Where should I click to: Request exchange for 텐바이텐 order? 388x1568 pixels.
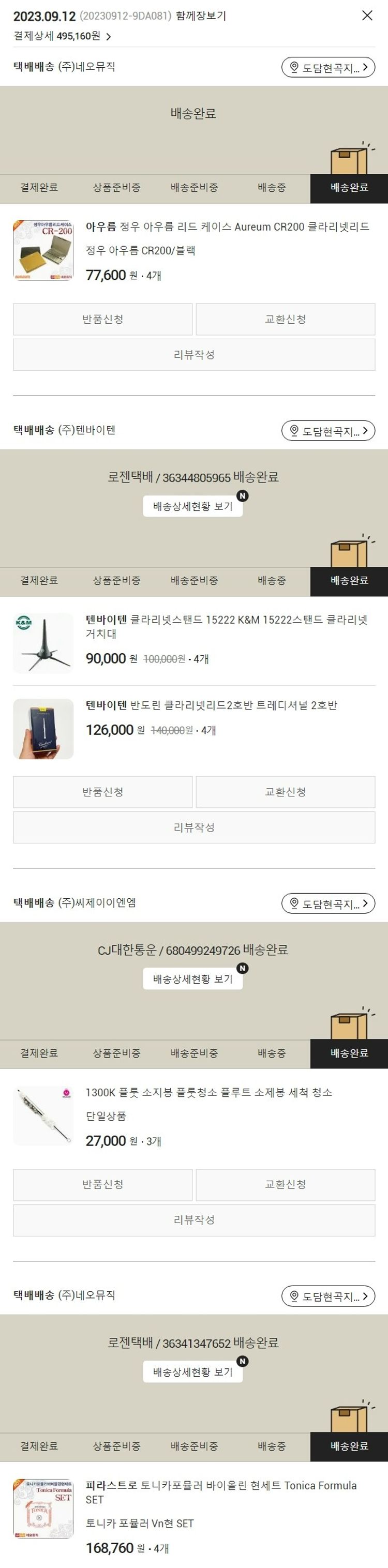click(285, 791)
